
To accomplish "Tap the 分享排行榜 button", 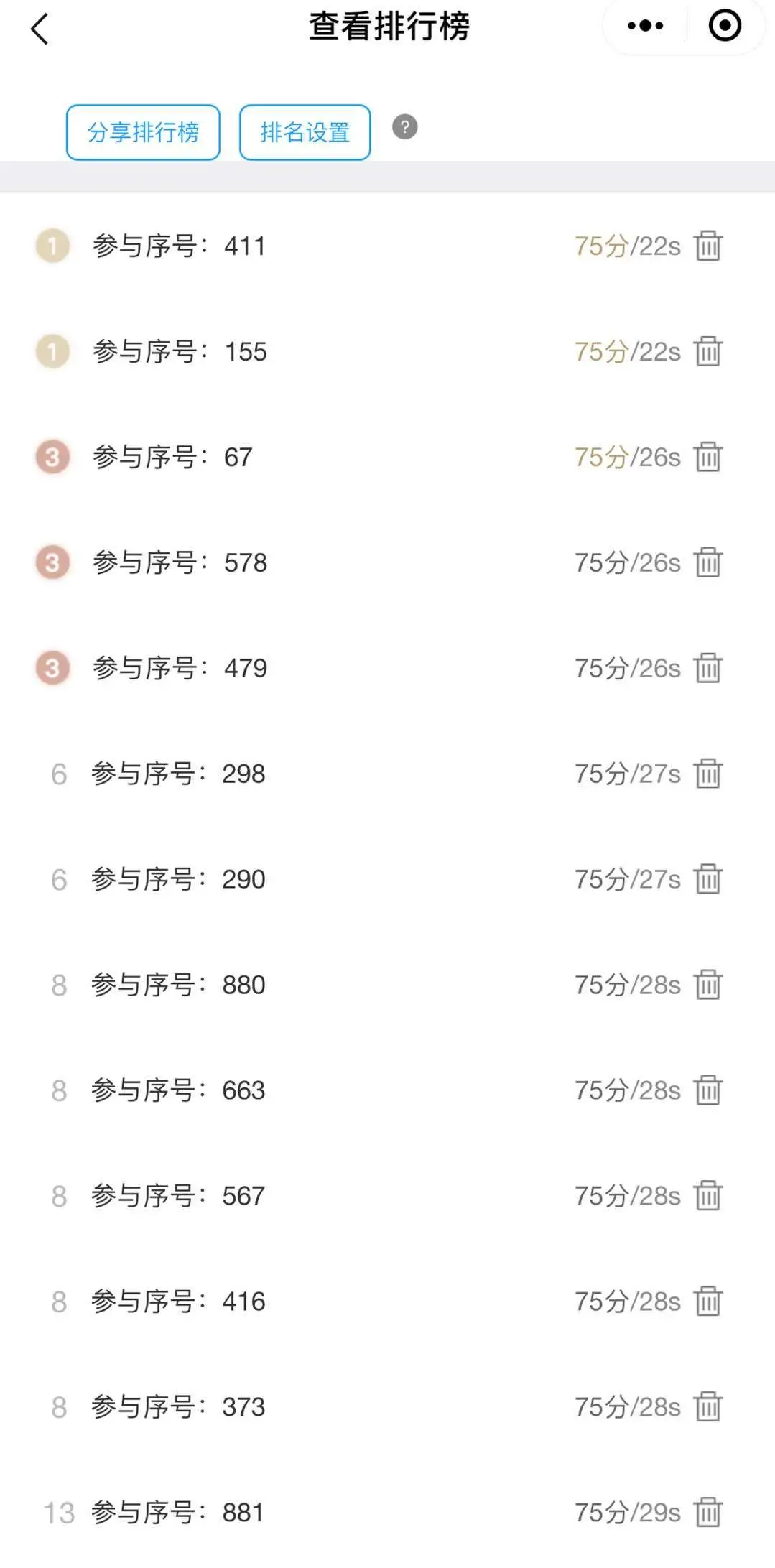I will coord(143,132).
